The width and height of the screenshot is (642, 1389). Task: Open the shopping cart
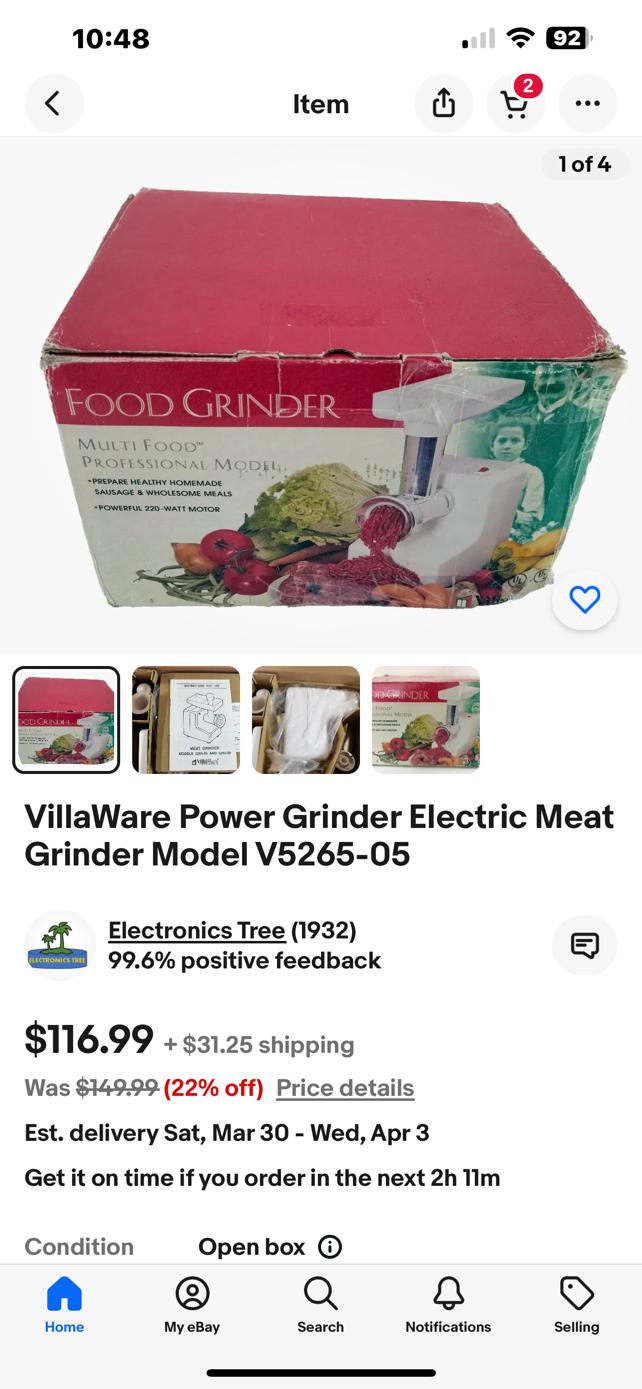click(x=515, y=104)
